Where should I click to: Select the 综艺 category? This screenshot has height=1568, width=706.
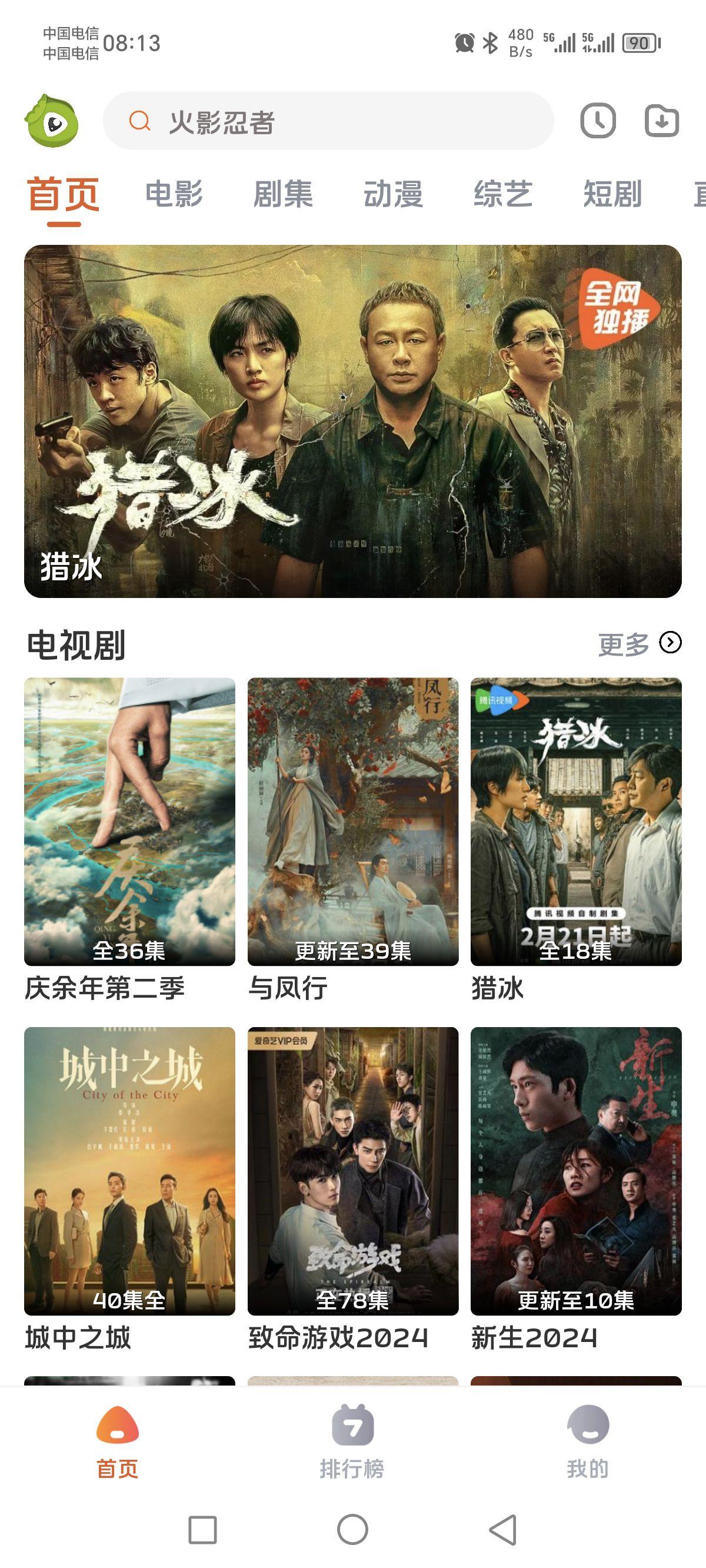(x=504, y=195)
